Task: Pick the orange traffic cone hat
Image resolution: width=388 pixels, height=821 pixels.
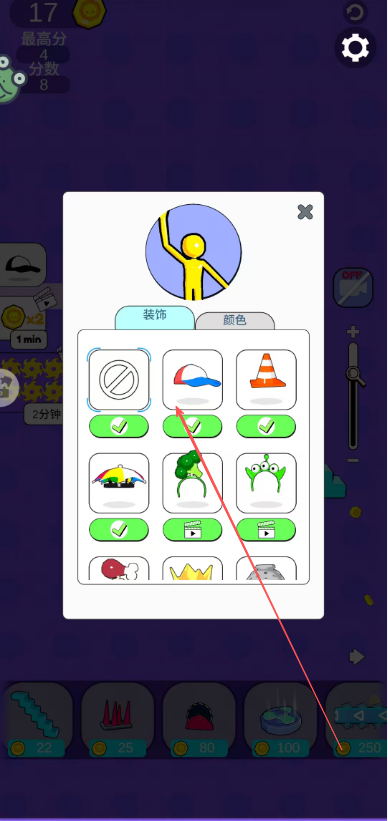Action: (x=266, y=380)
